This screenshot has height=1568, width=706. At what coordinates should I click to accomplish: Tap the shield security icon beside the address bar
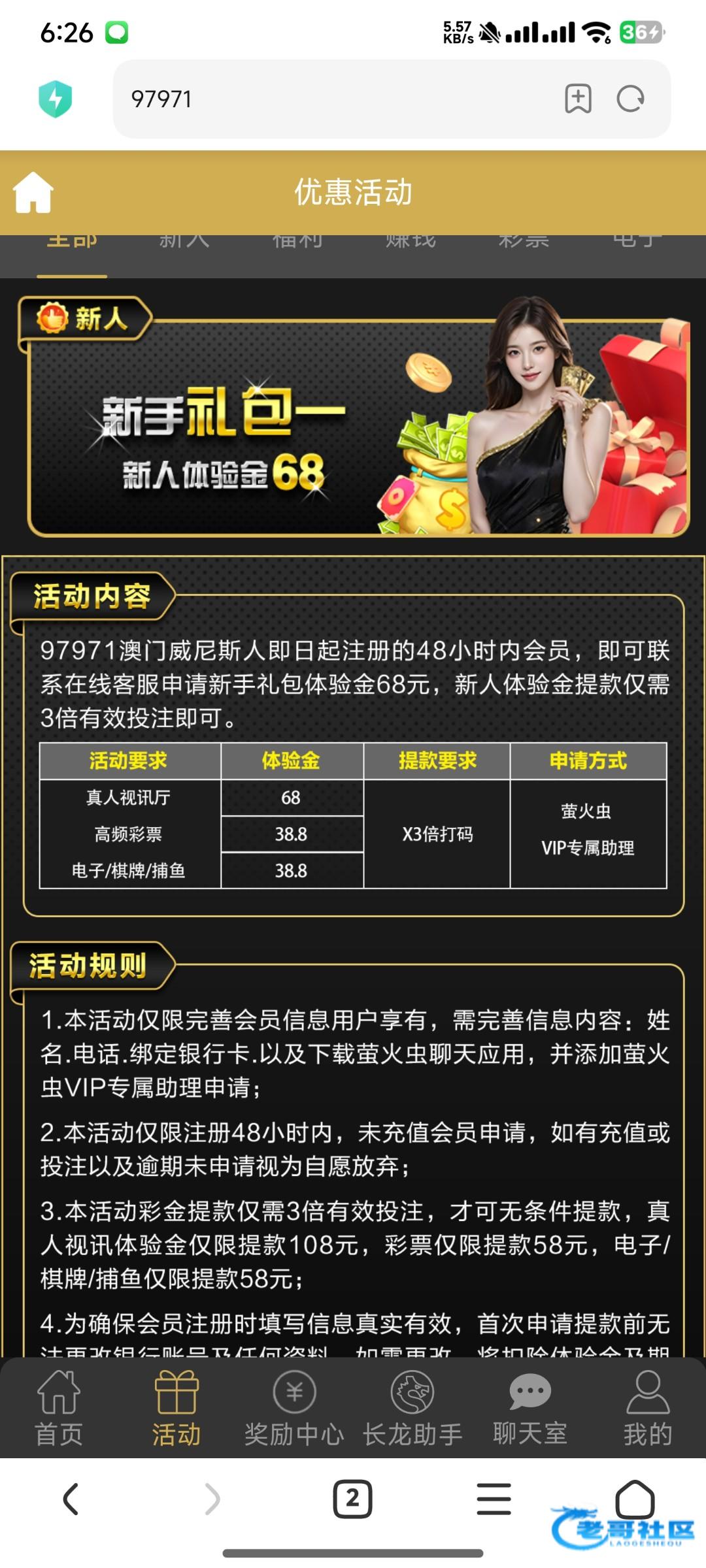click(56, 99)
